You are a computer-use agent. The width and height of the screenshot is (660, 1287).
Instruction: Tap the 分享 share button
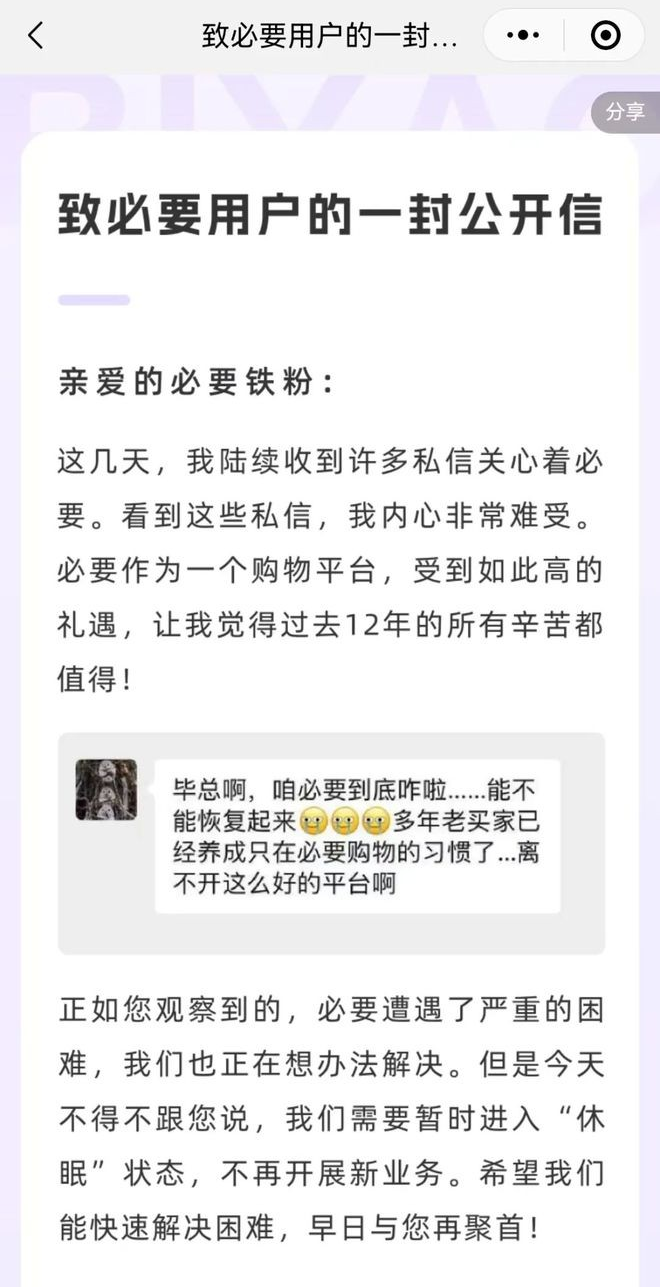coord(626,112)
